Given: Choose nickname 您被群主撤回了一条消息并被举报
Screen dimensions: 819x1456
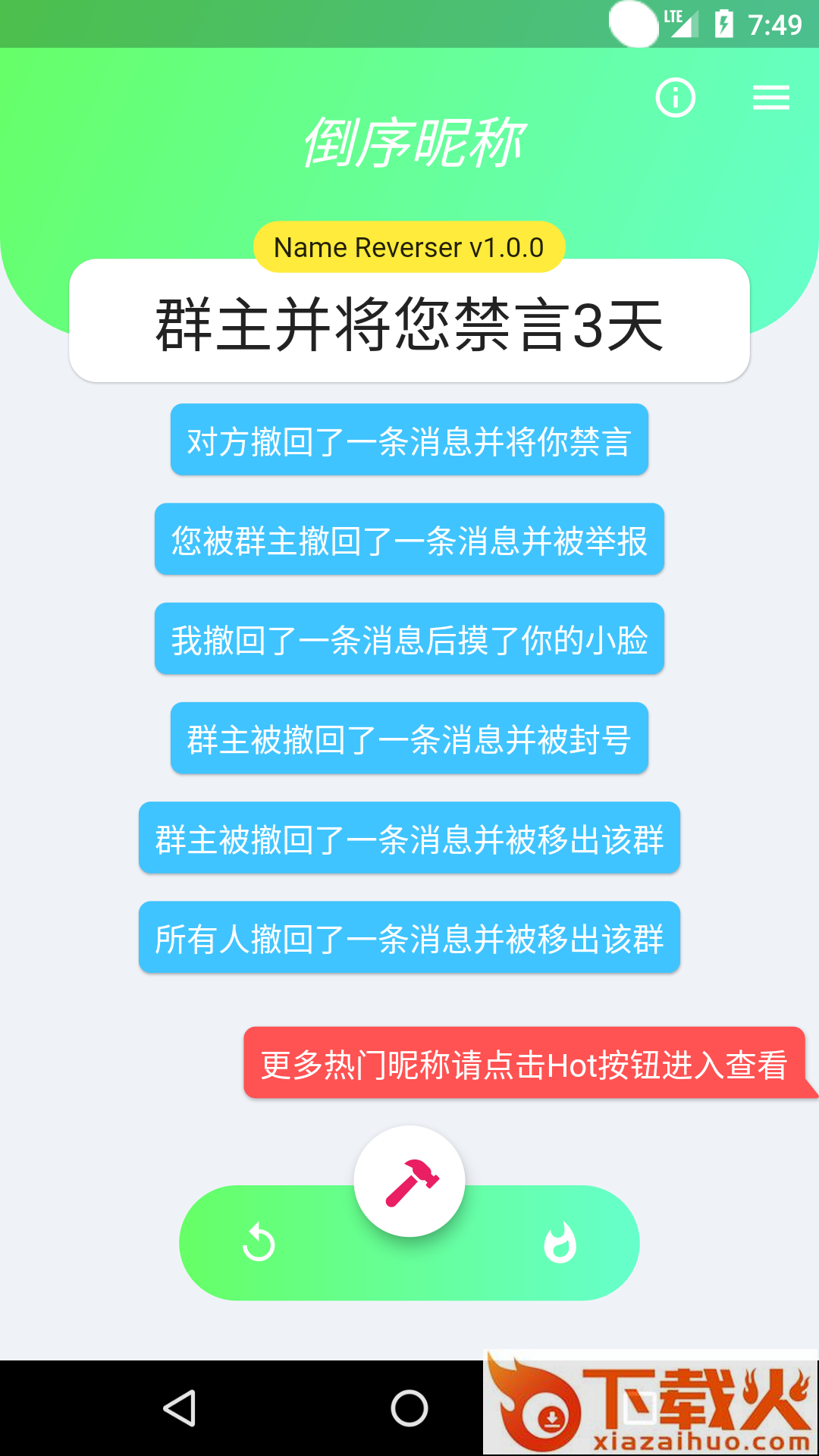Looking at the screenshot, I should tap(409, 540).
